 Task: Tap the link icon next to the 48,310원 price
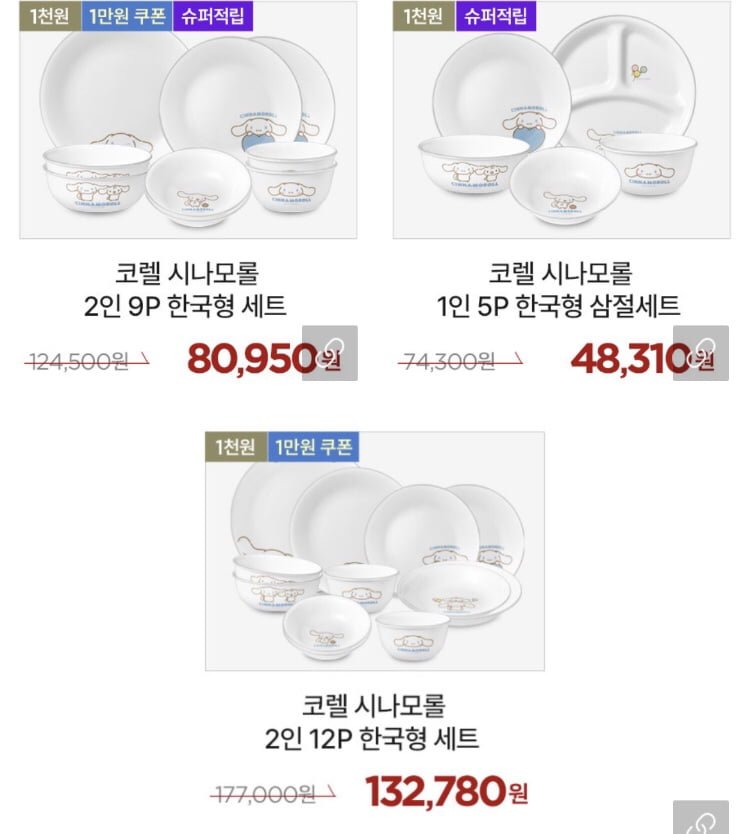point(701,353)
